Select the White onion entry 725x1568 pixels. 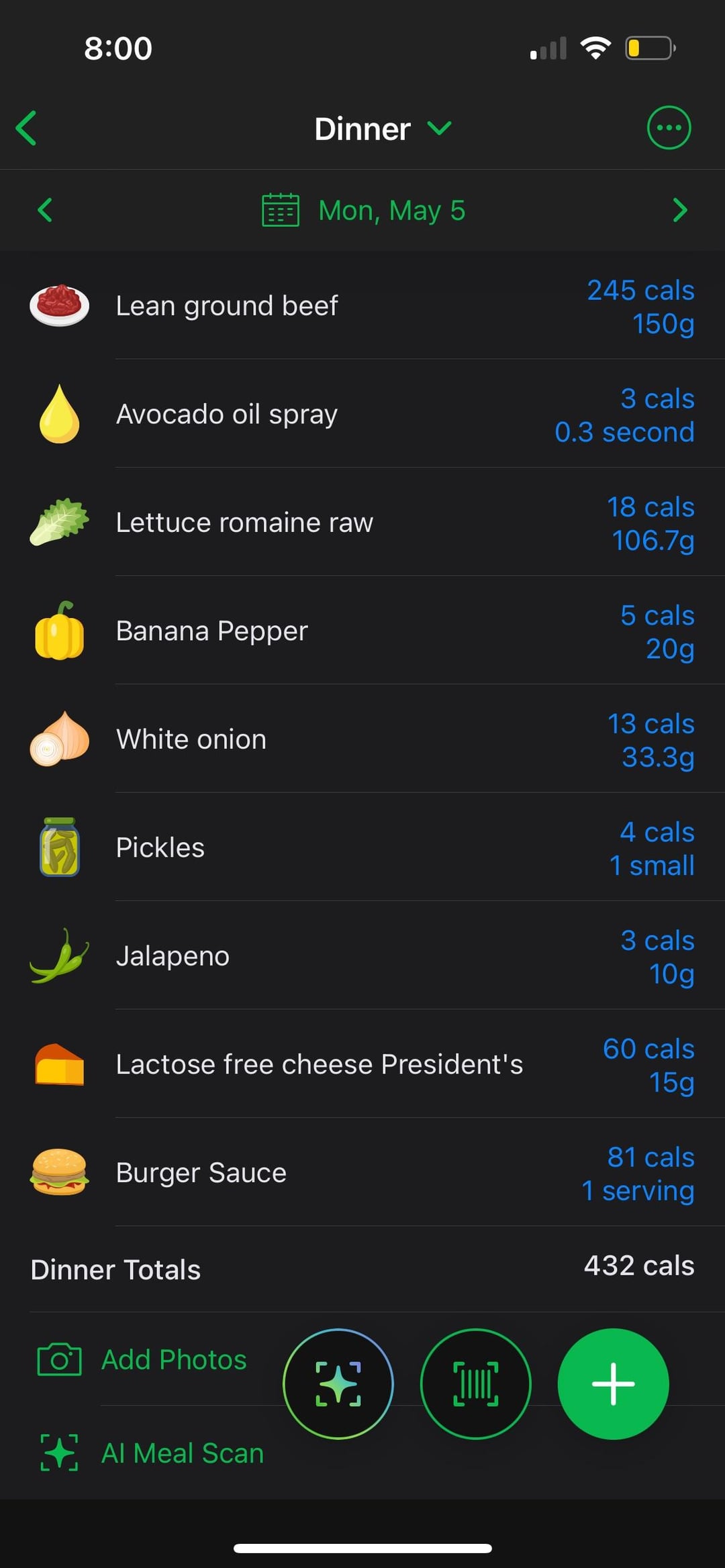coord(362,739)
